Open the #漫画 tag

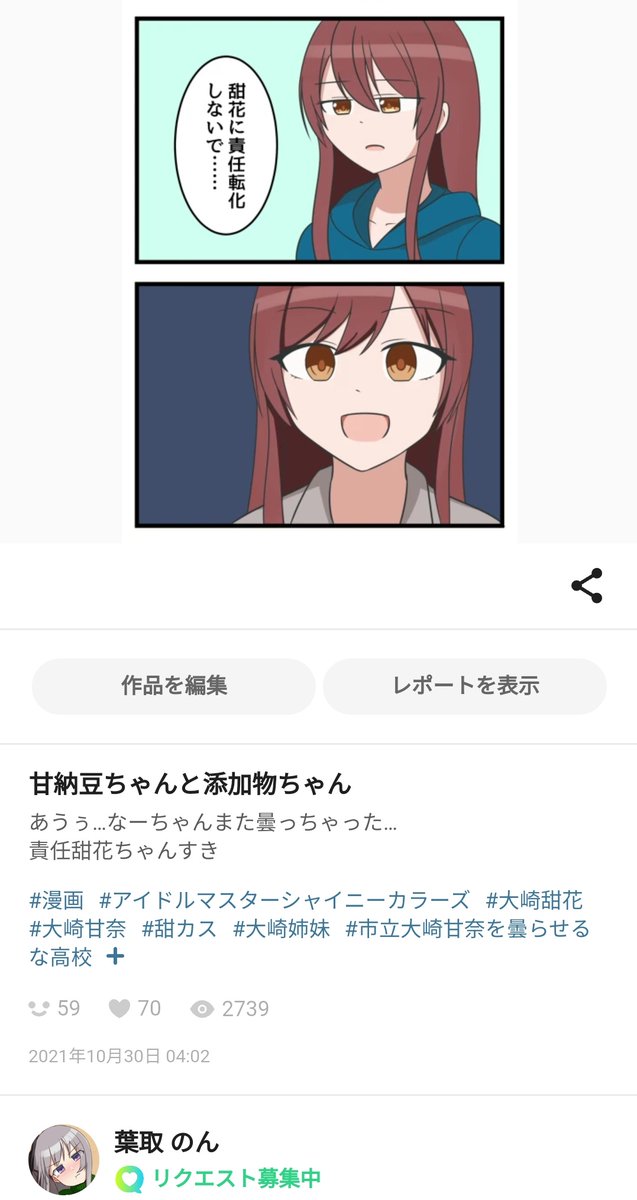[56, 901]
